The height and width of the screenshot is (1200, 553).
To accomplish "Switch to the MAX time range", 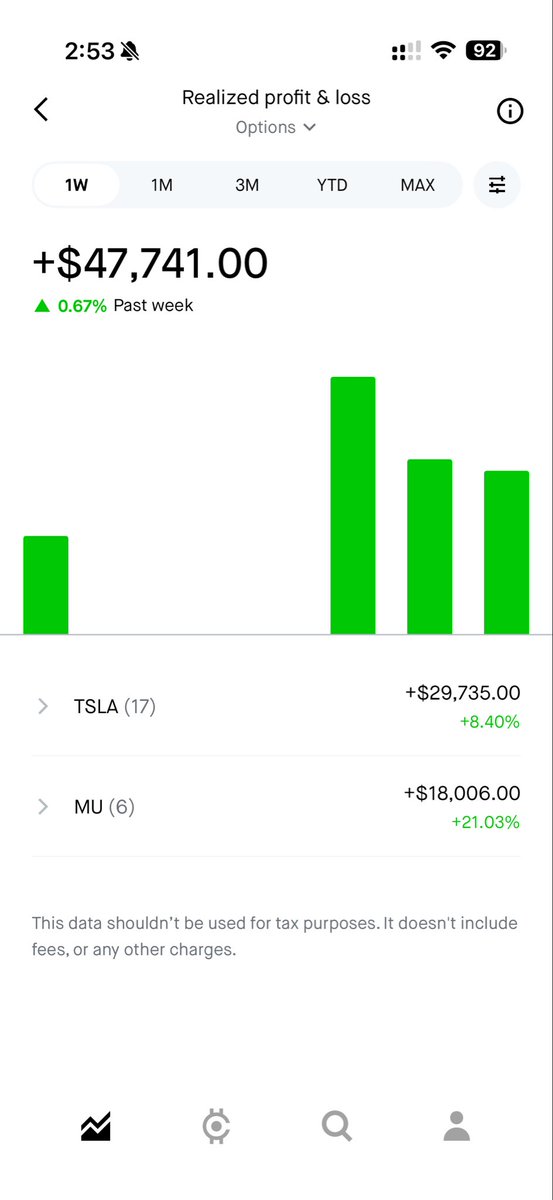I will coord(417,185).
